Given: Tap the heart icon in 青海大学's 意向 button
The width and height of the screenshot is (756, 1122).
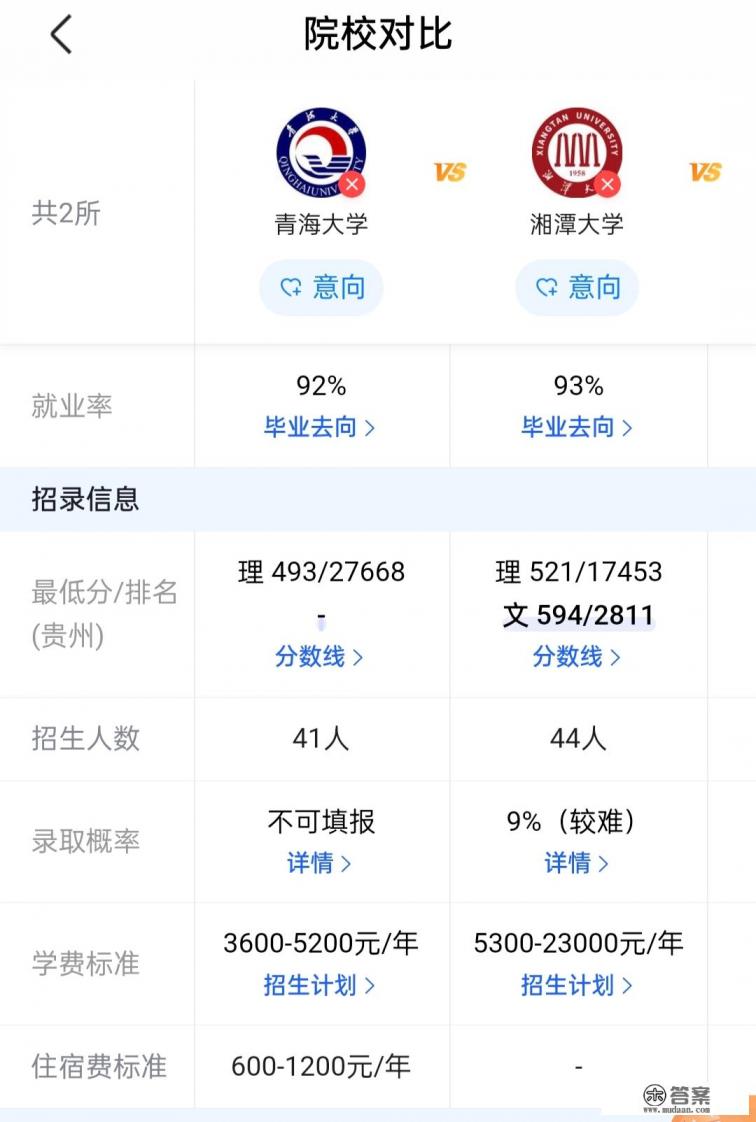Looking at the screenshot, I should point(289,287).
